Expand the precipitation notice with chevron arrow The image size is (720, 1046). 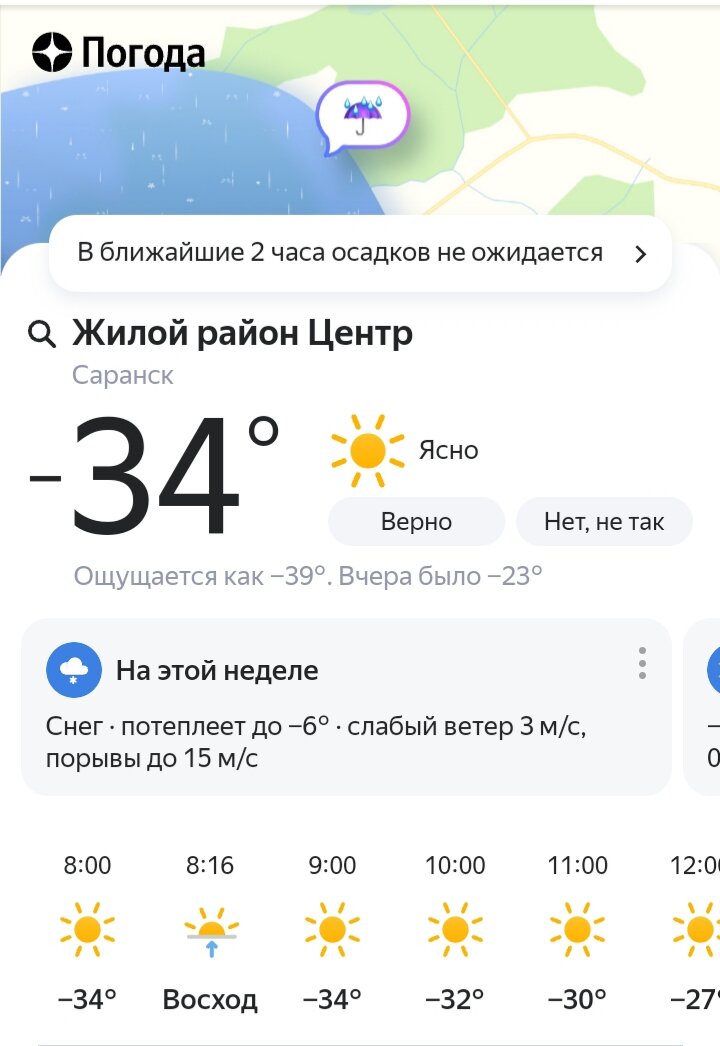[x=641, y=253]
